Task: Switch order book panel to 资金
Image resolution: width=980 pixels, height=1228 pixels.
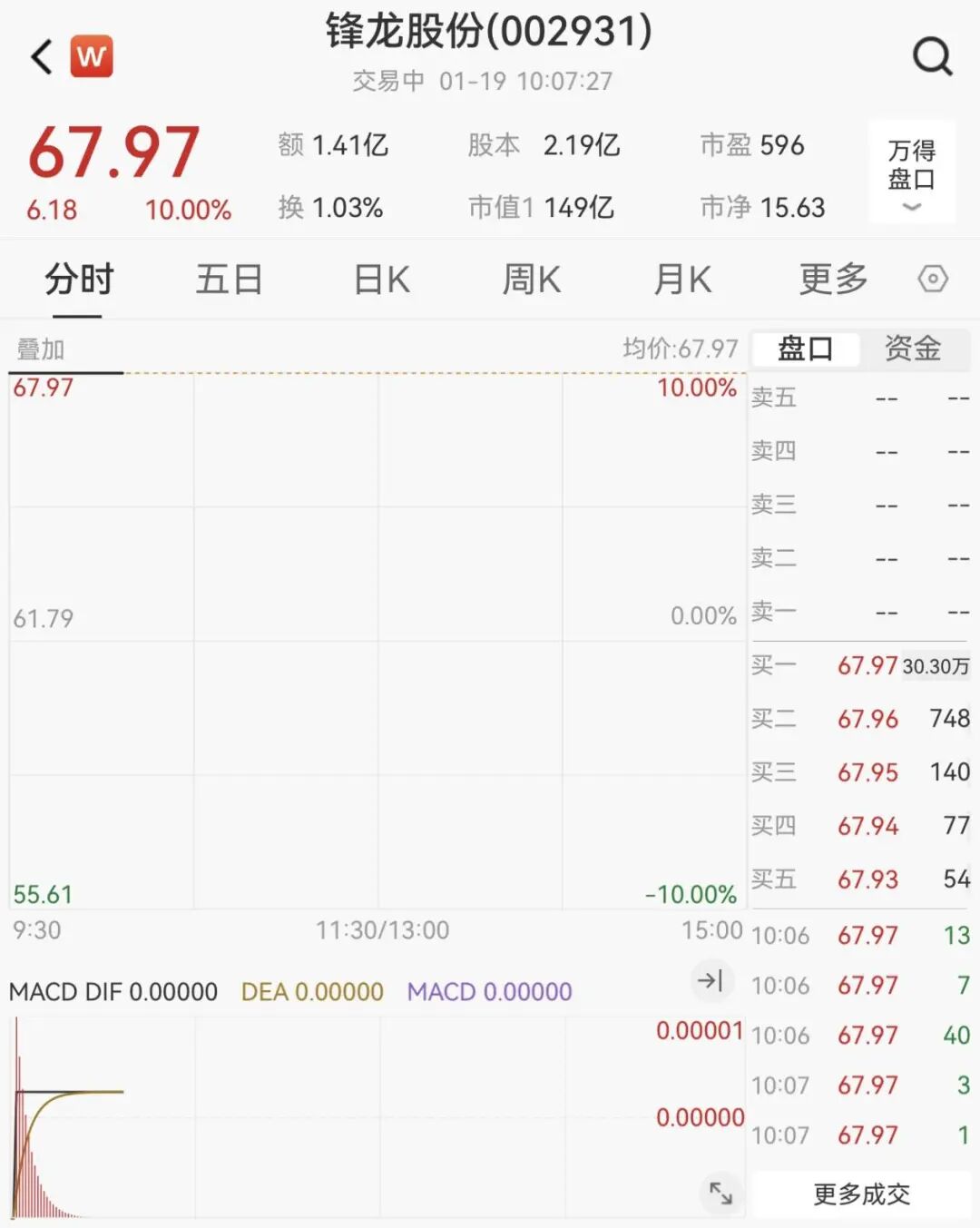Action: [x=912, y=349]
